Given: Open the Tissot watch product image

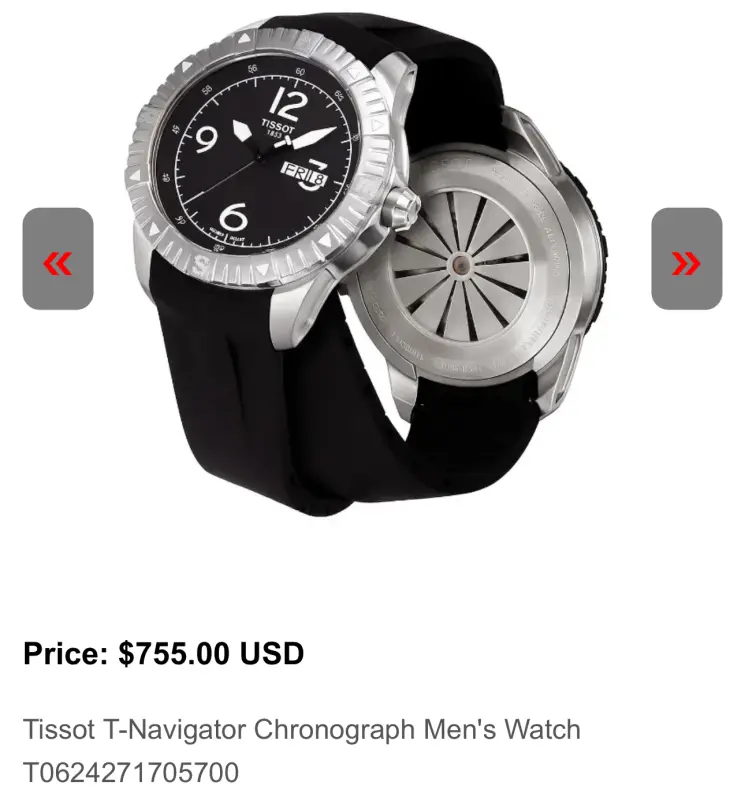Looking at the screenshot, I should coord(370,260).
